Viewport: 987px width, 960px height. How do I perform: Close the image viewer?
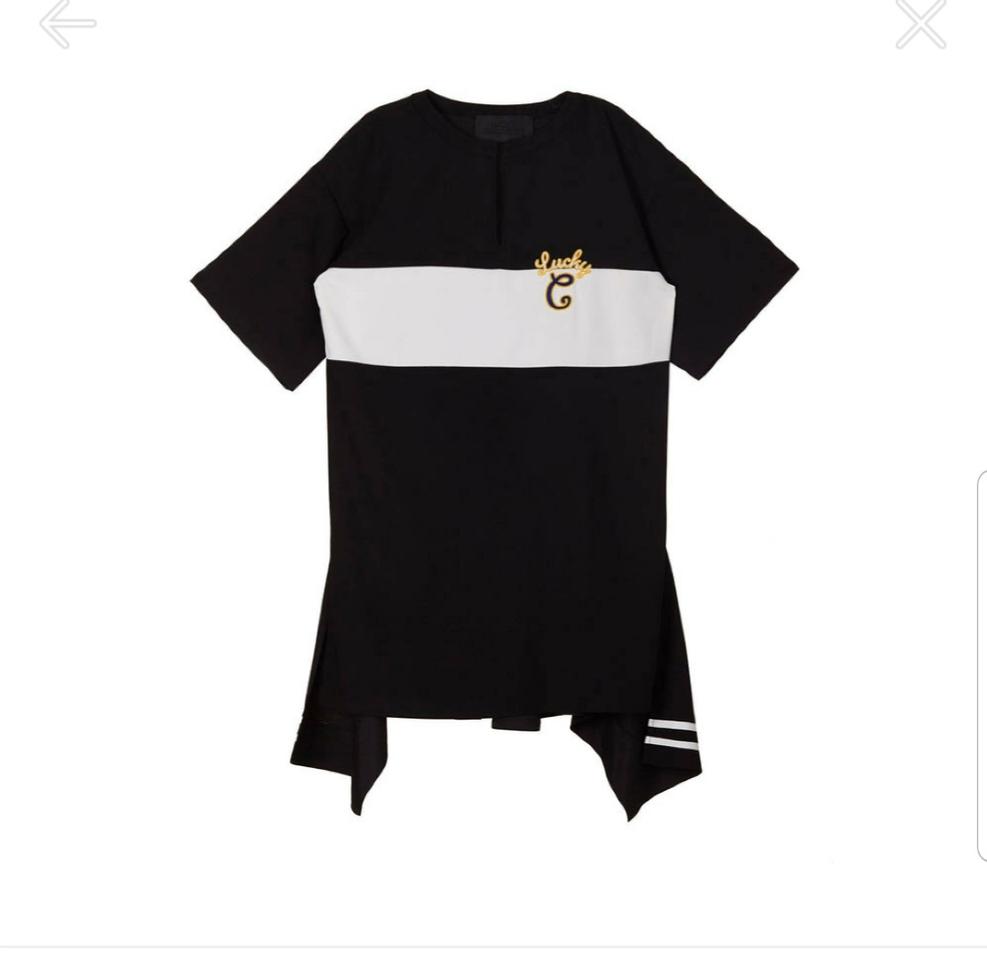921,23
